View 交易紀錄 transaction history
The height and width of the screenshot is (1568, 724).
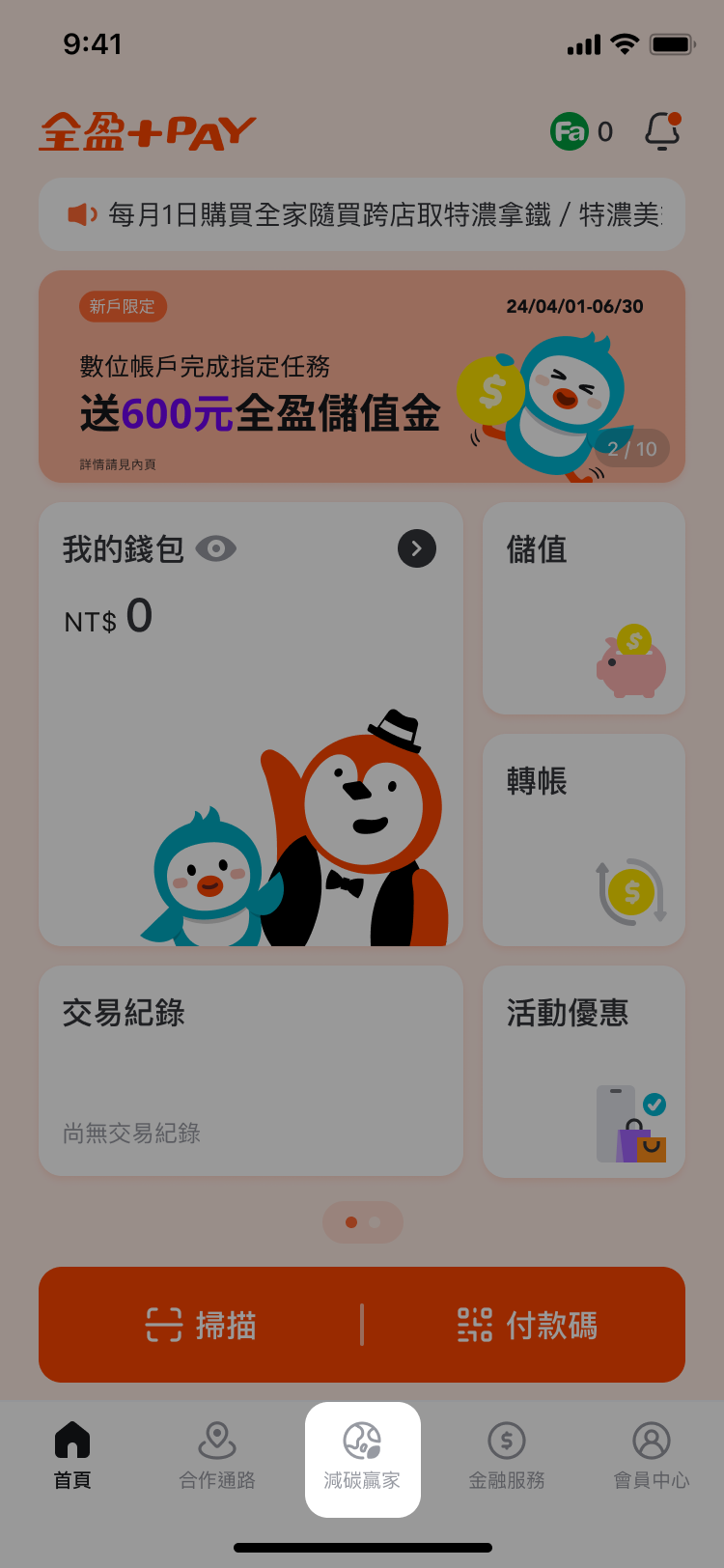click(x=251, y=1071)
